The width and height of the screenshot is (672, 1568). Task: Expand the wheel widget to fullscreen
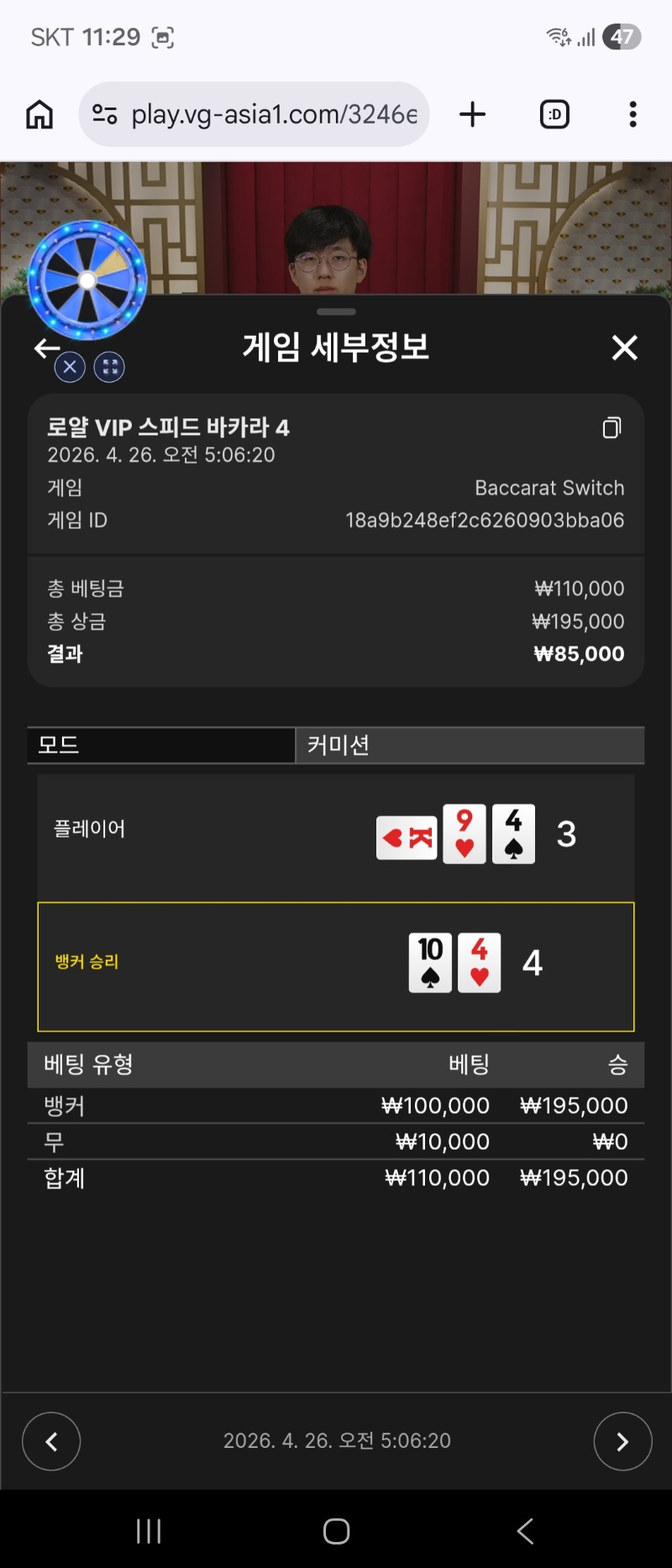(x=109, y=367)
